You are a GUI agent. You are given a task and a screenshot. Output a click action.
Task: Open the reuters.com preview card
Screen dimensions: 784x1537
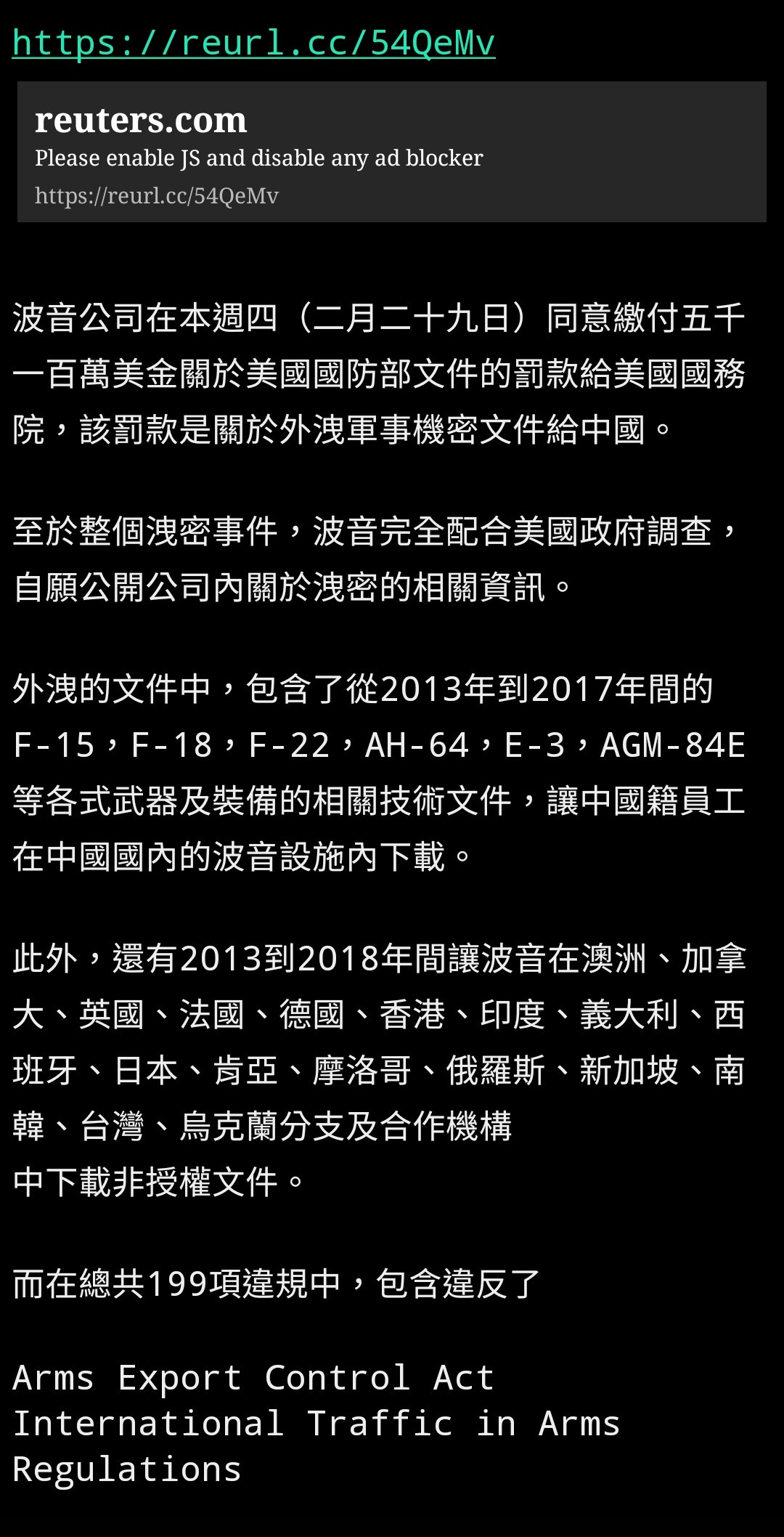coord(392,152)
